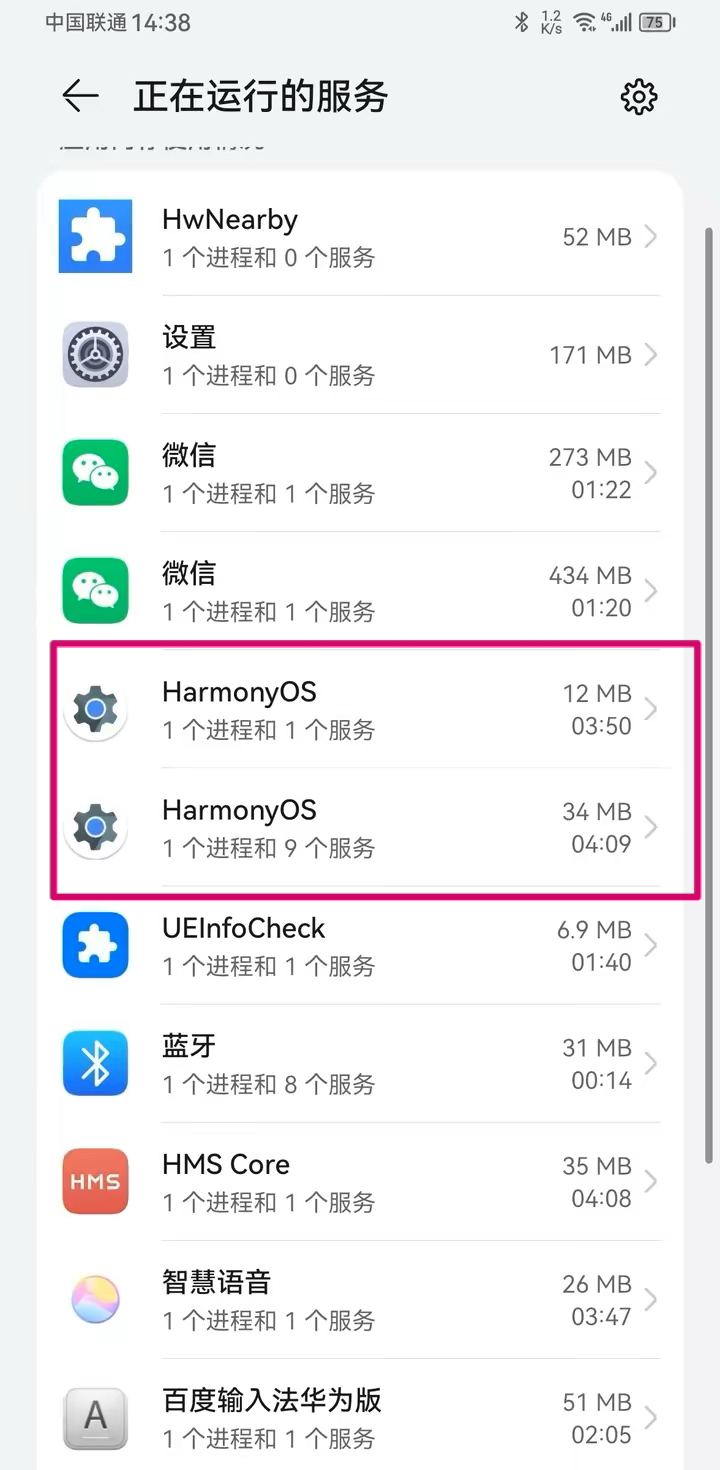Open HarmonyOS entry with 9 个服务

click(360, 827)
